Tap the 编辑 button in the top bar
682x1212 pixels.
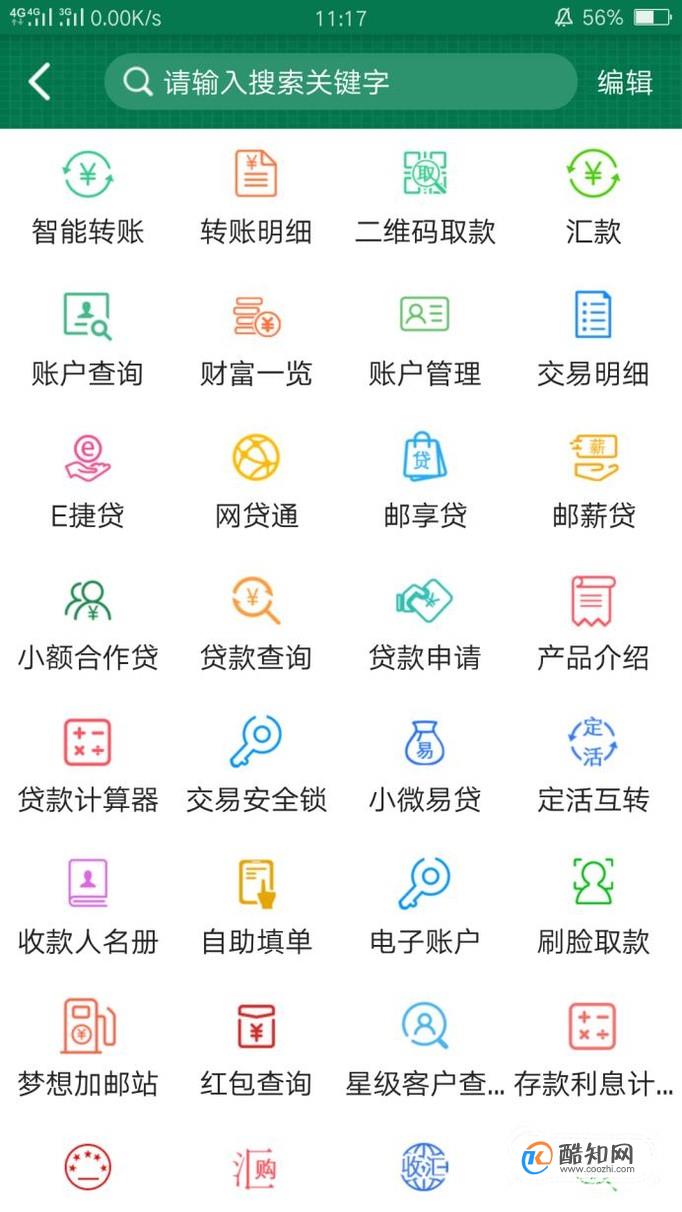pos(625,82)
